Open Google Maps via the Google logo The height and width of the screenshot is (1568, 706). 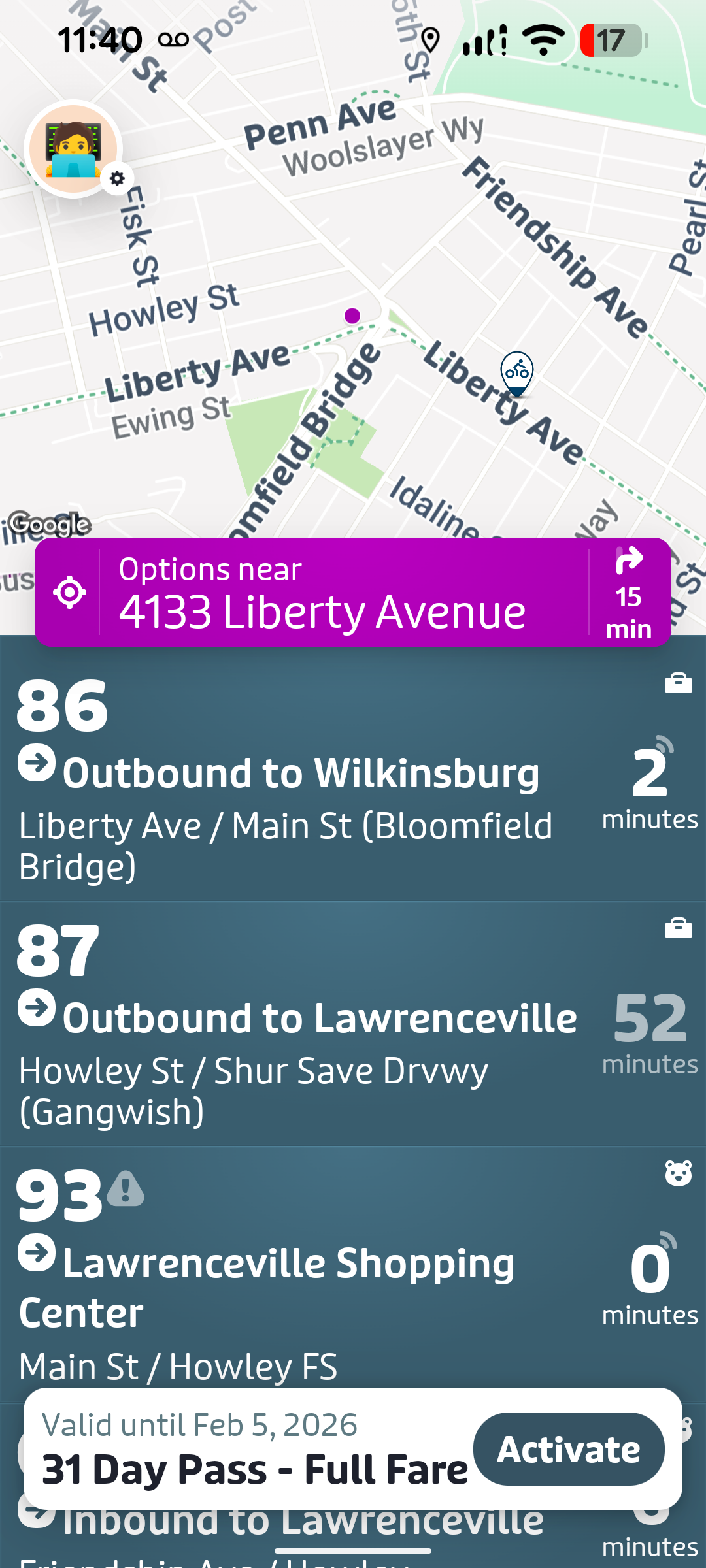pos(50,523)
